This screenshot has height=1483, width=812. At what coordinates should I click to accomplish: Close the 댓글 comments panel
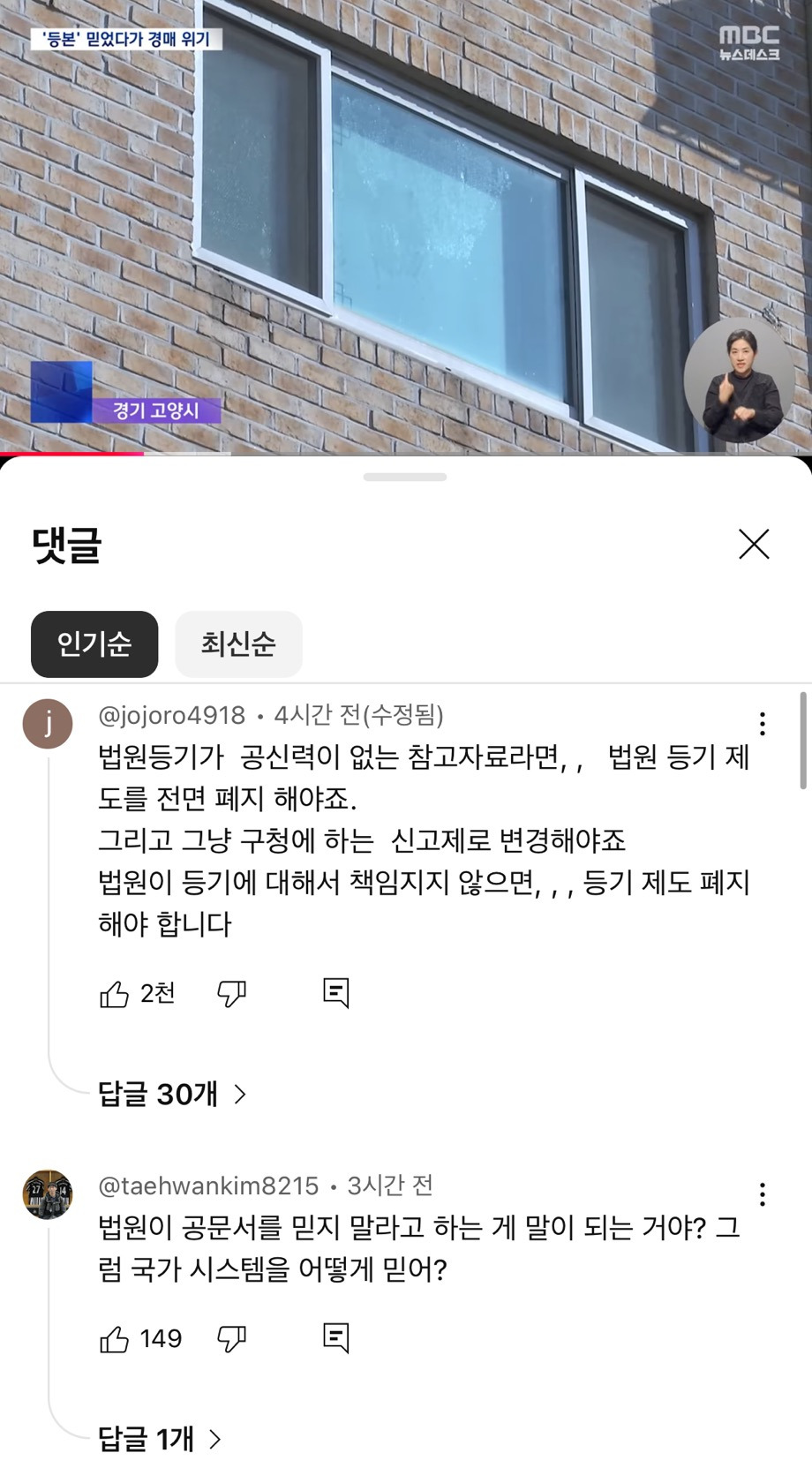point(754,545)
